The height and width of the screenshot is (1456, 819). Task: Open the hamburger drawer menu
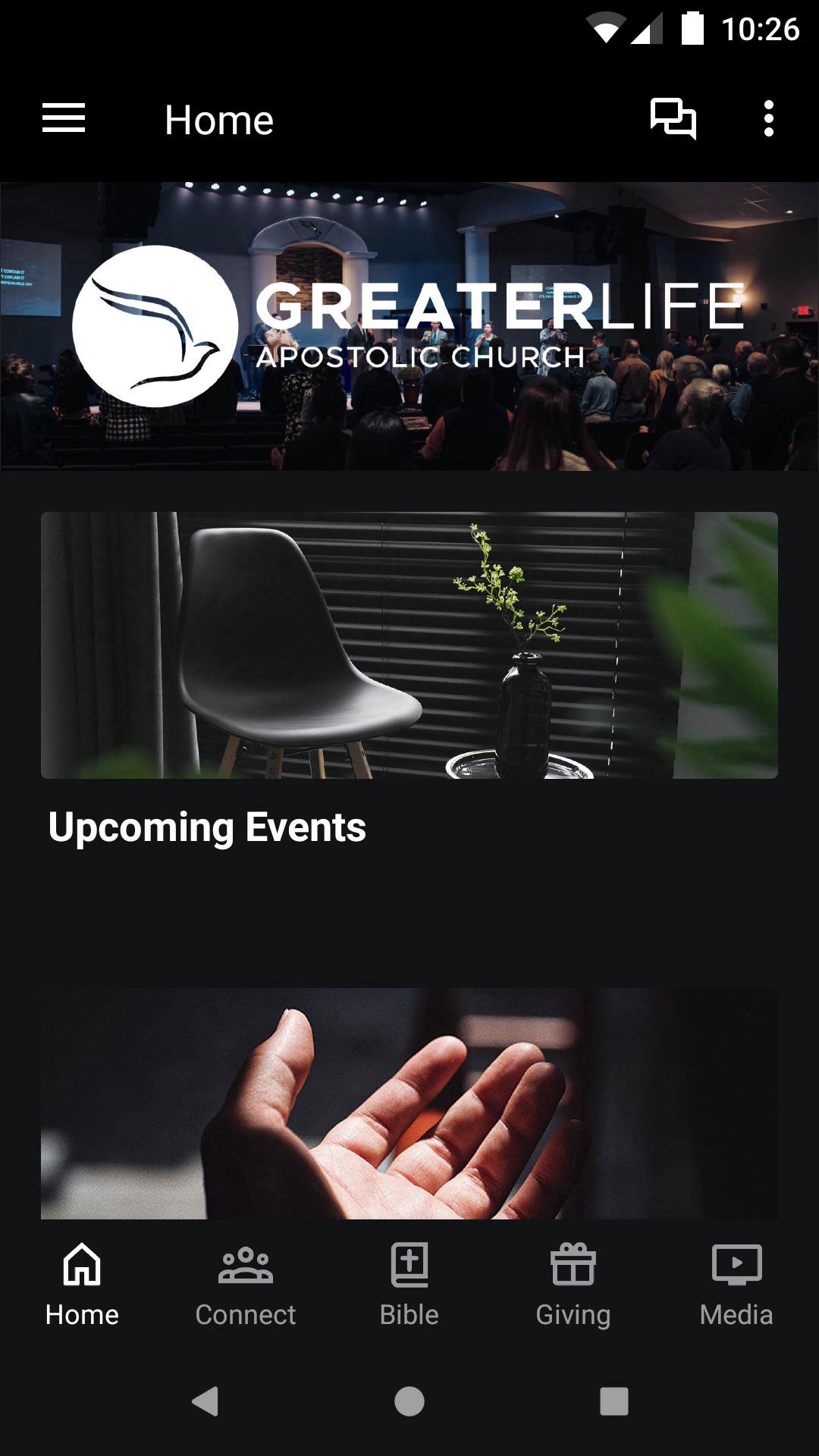tap(64, 119)
